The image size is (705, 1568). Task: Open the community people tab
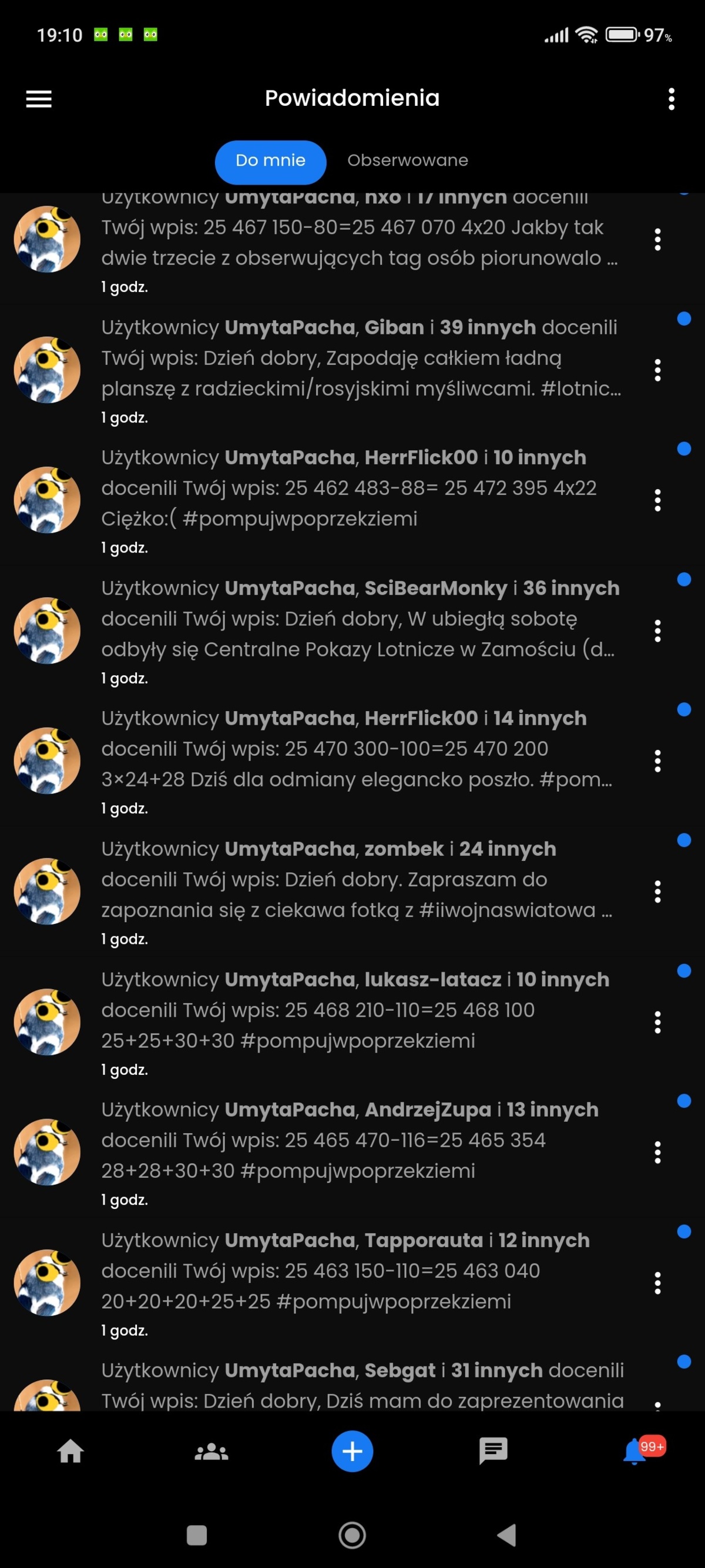[x=211, y=1451]
